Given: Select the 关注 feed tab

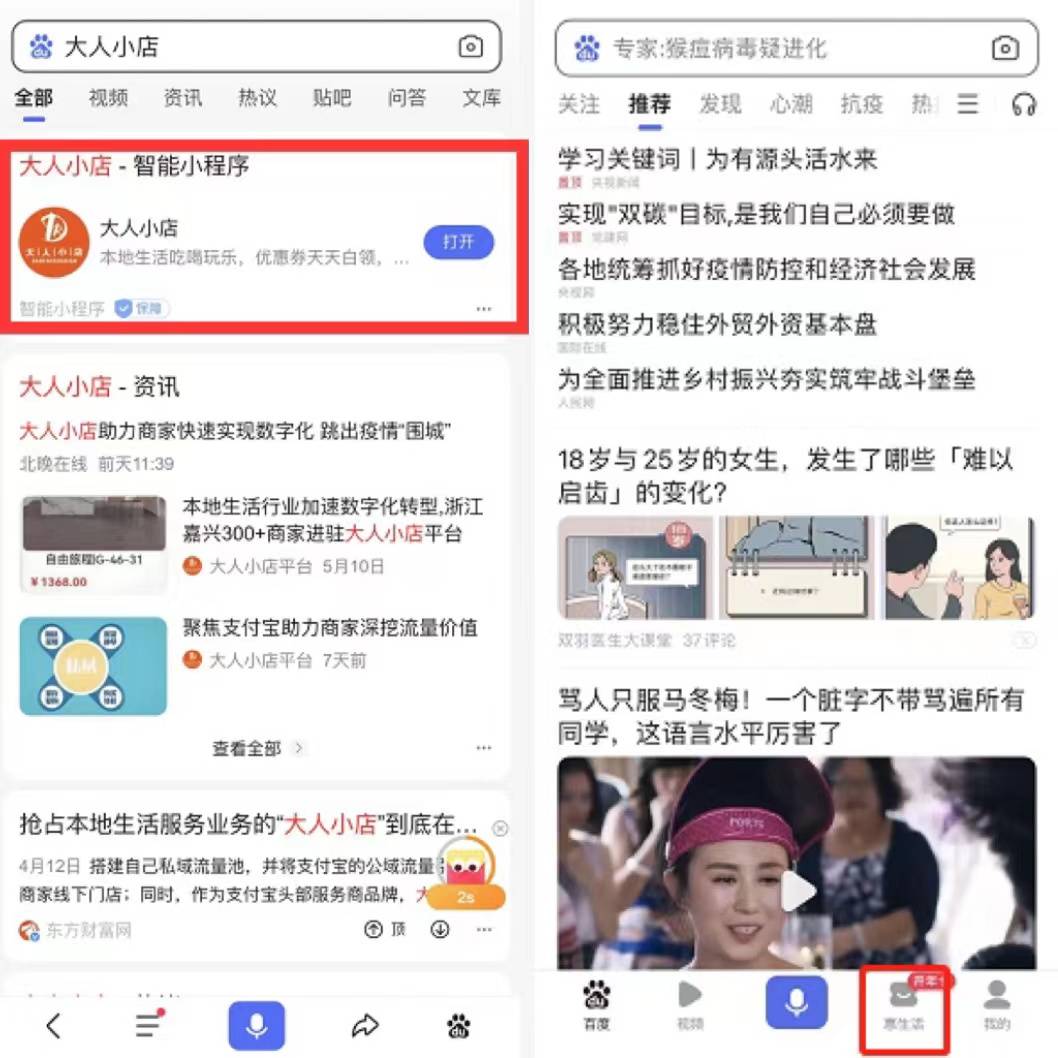Looking at the screenshot, I should click(578, 104).
